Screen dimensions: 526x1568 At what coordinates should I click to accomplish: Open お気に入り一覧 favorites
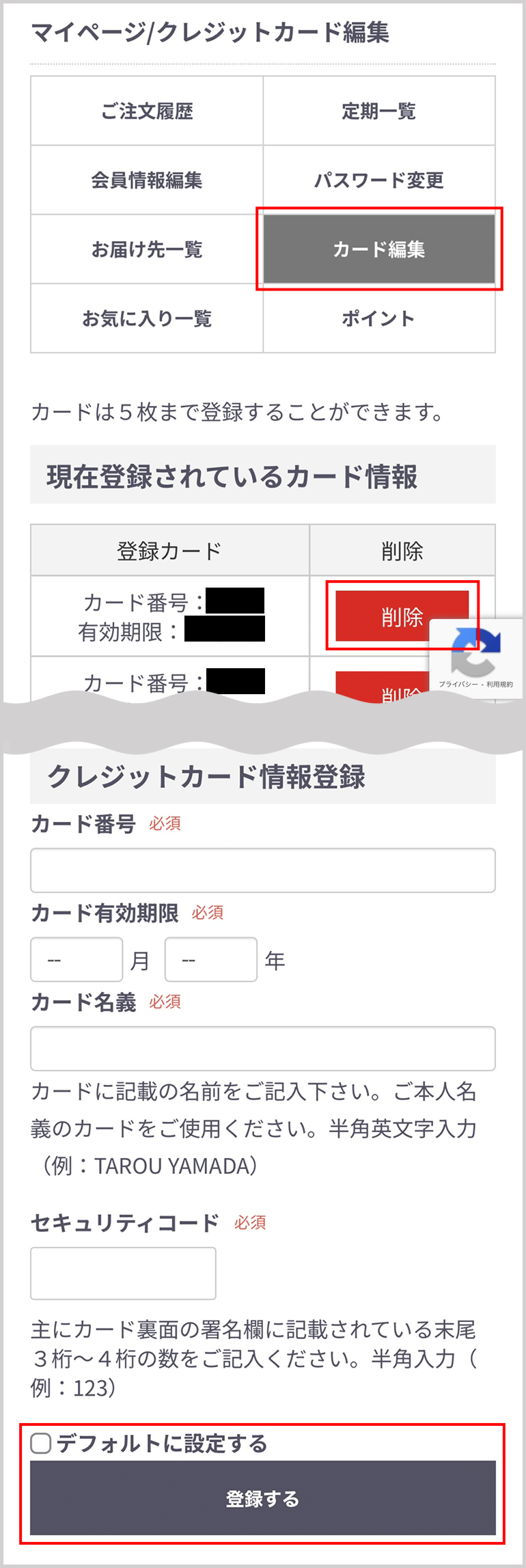pyautogui.click(x=147, y=318)
